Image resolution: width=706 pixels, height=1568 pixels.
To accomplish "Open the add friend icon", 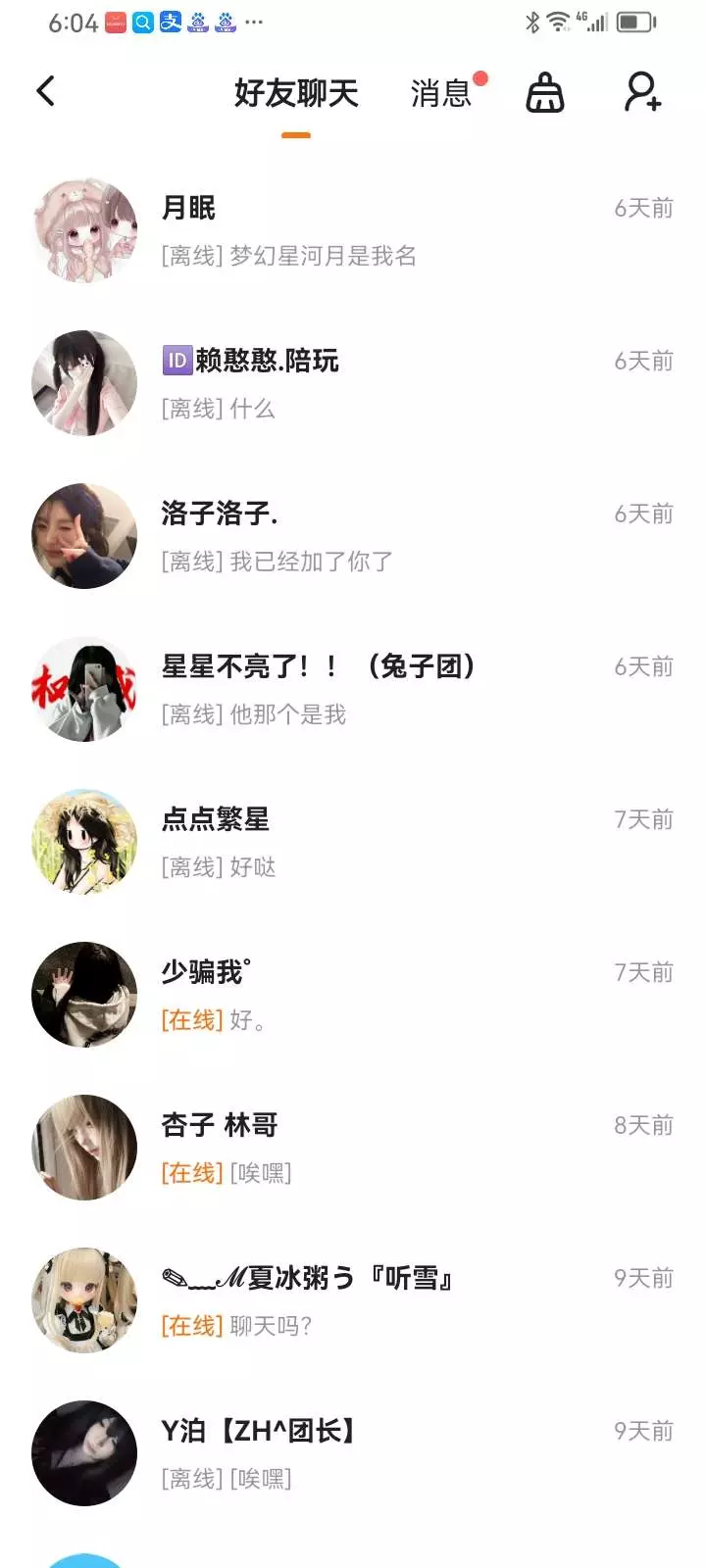I will (x=643, y=92).
